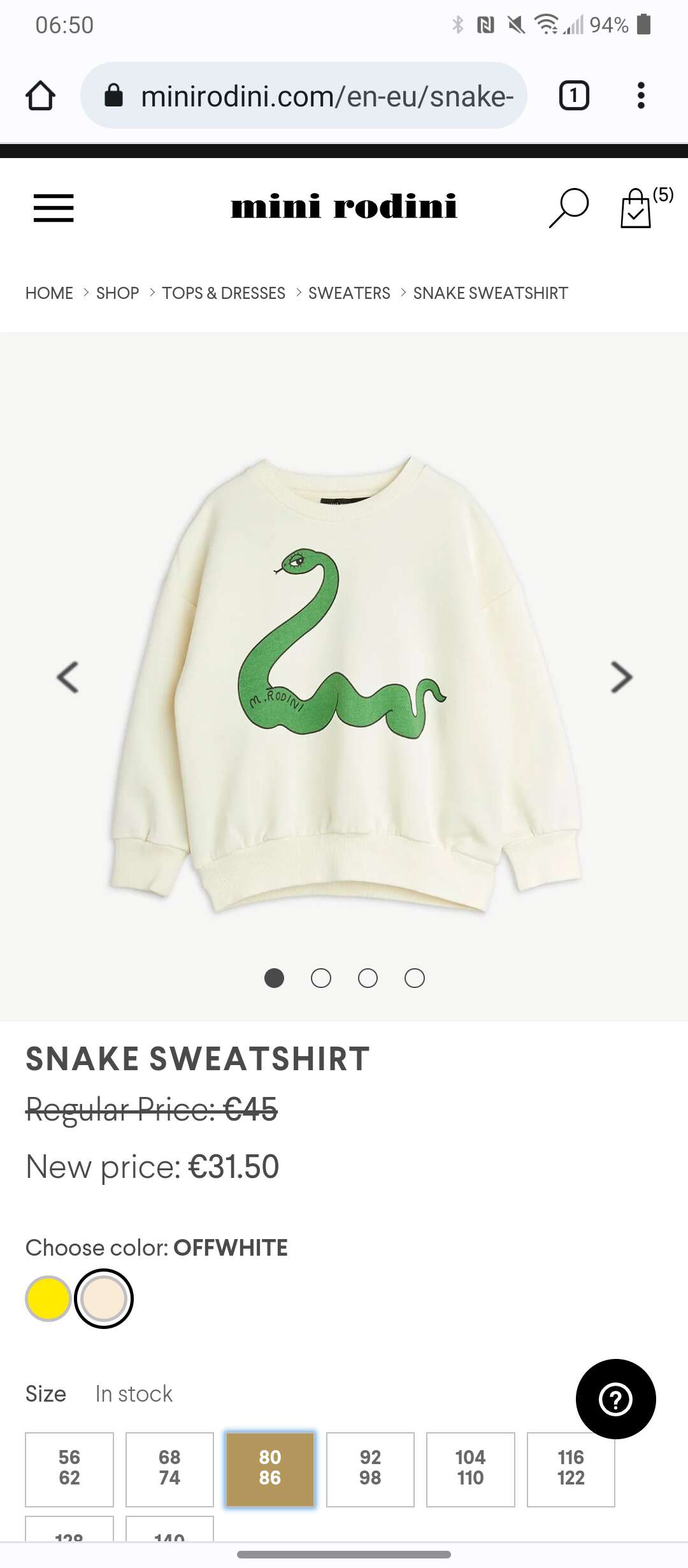The height and width of the screenshot is (1568, 688).
Task: Choose size 56/62
Action: coord(69,1469)
